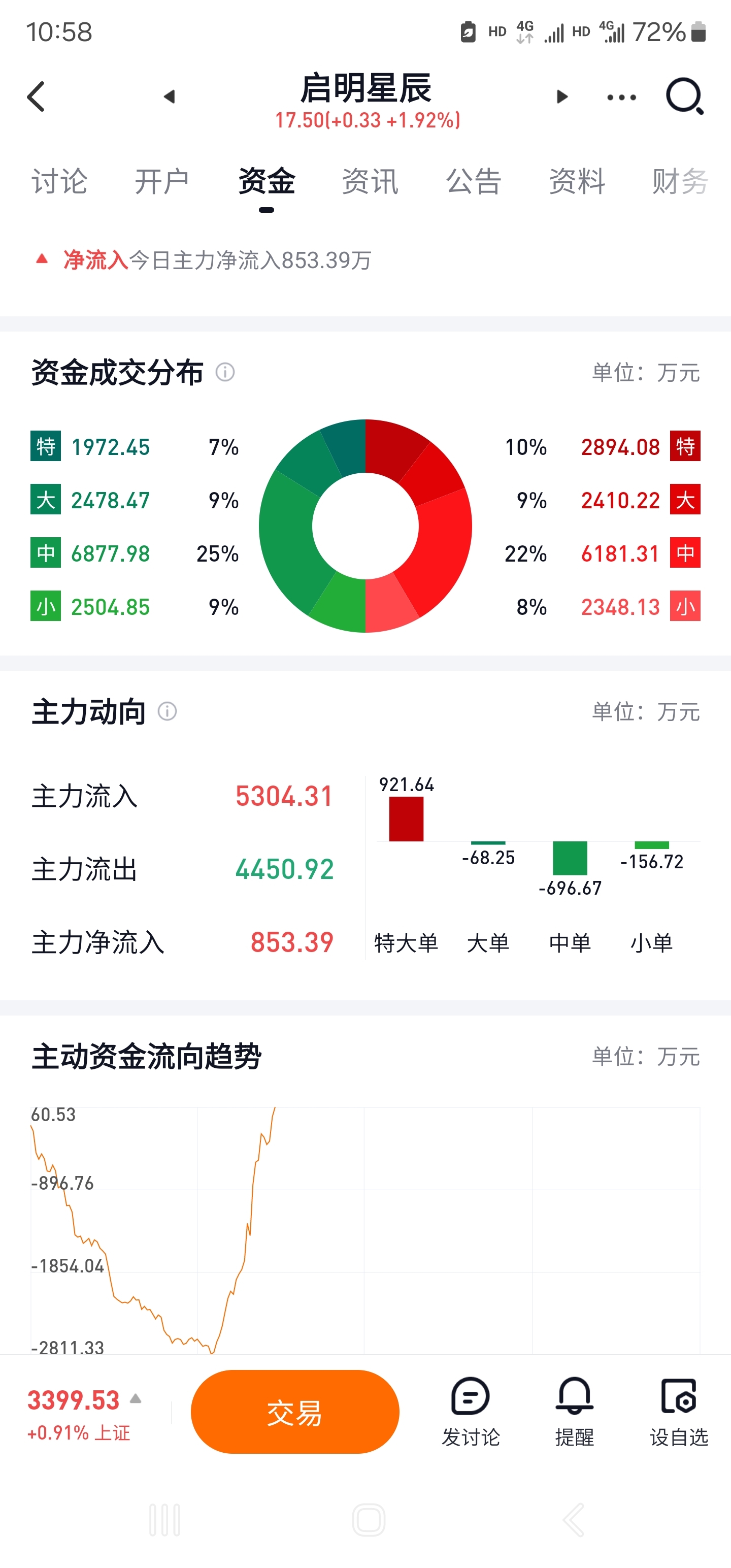This screenshot has height=1568, width=731.
Task: Switch to the 财务 tab
Action: pos(680,181)
